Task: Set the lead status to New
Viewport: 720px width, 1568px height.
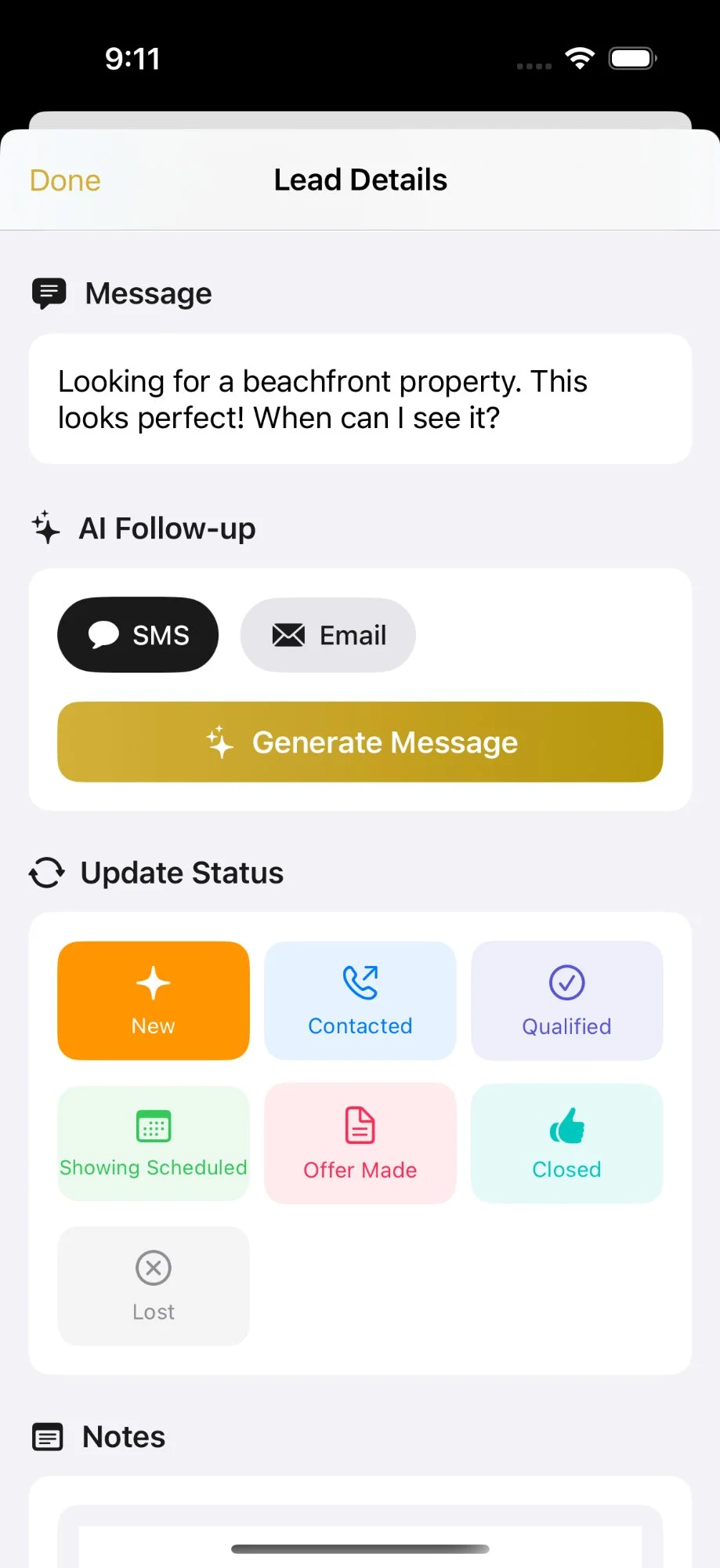Action: (x=153, y=1000)
